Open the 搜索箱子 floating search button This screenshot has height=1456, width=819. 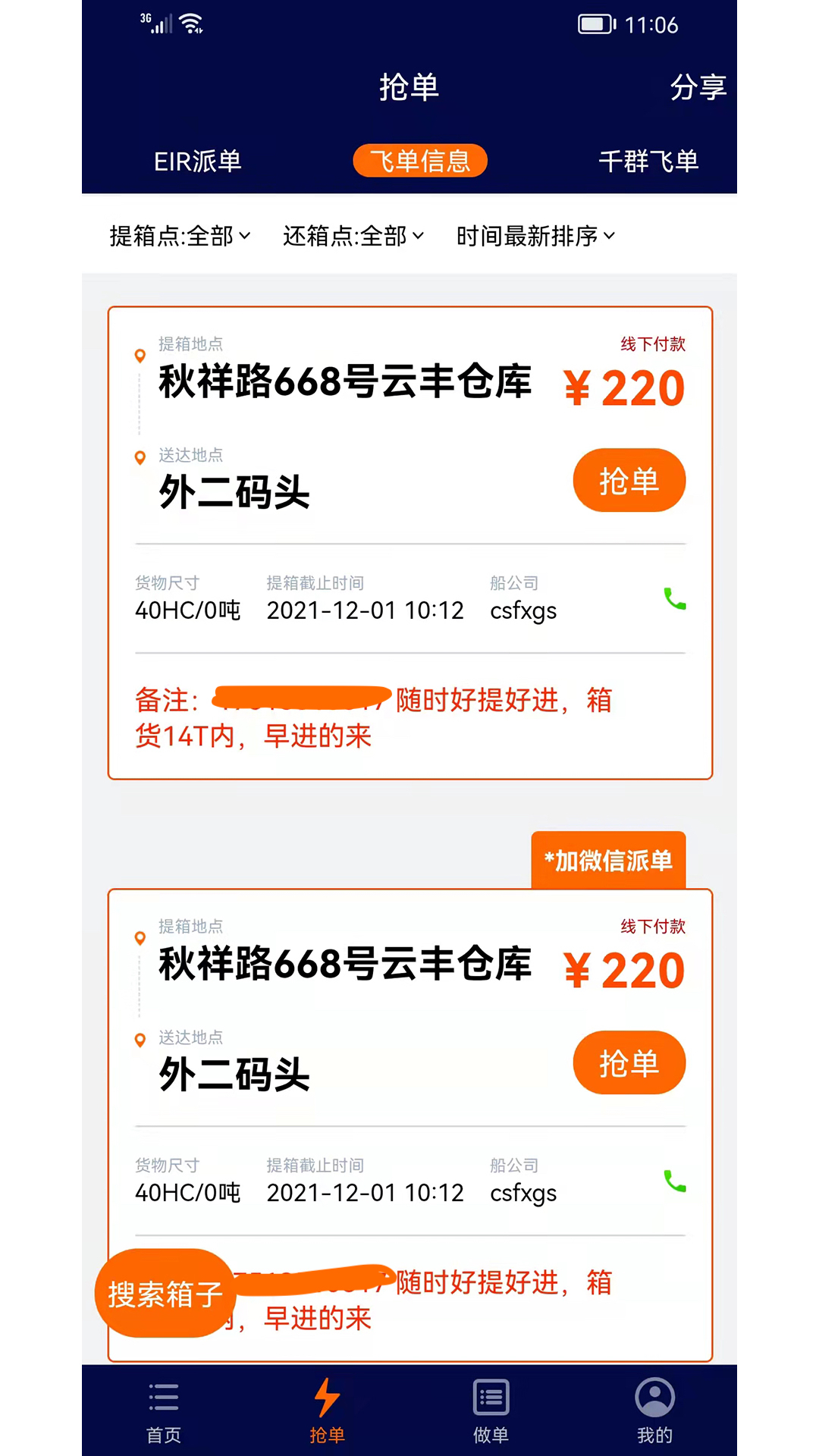point(165,1294)
